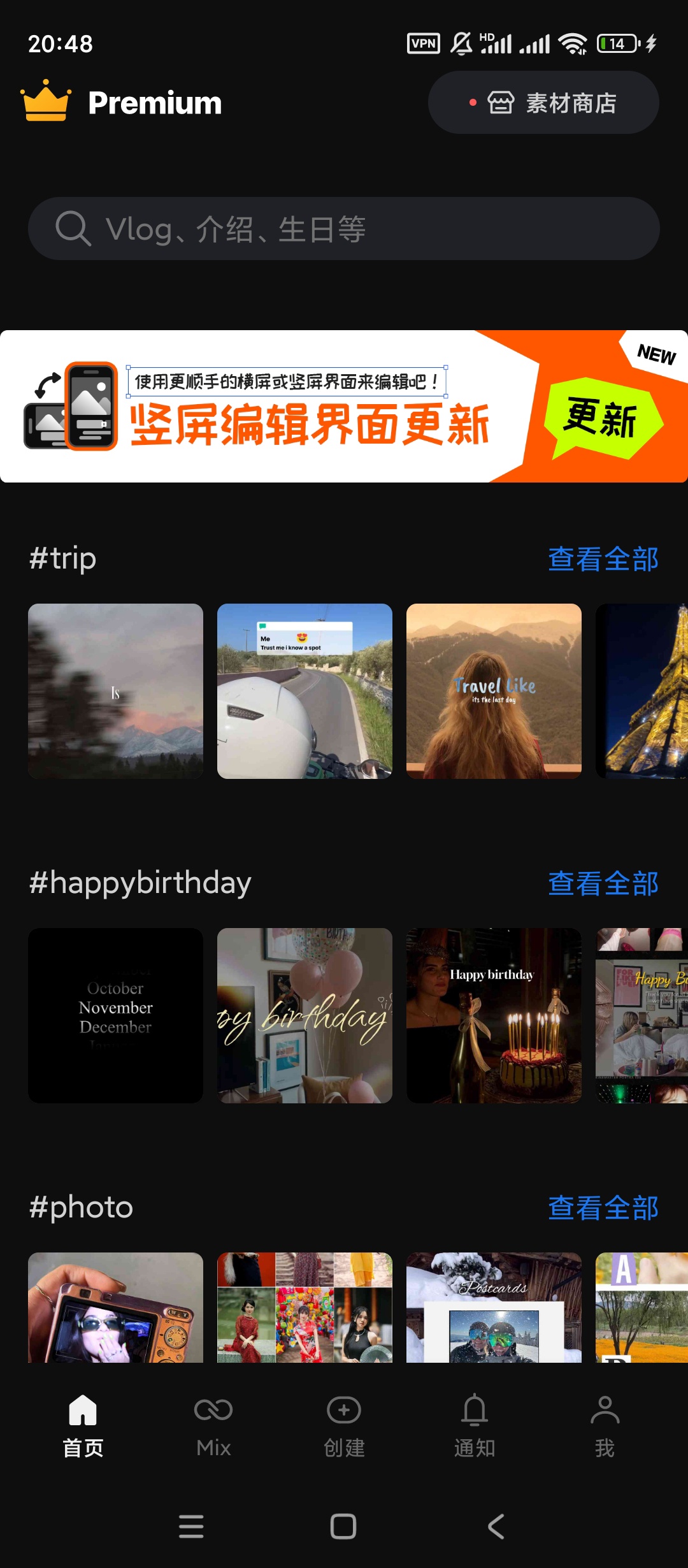Image resolution: width=688 pixels, height=1568 pixels.
Task: Open the Postcards photo template
Action: click(494, 1307)
